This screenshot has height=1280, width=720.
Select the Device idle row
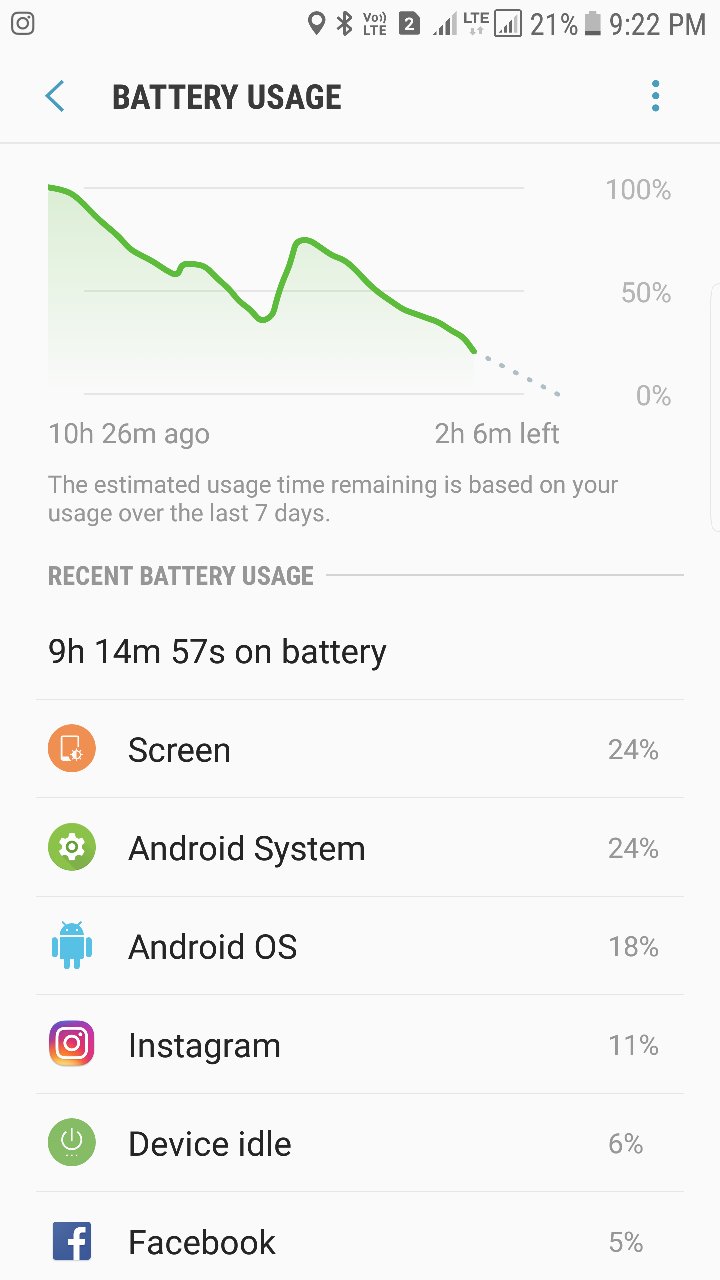click(360, 1143)
